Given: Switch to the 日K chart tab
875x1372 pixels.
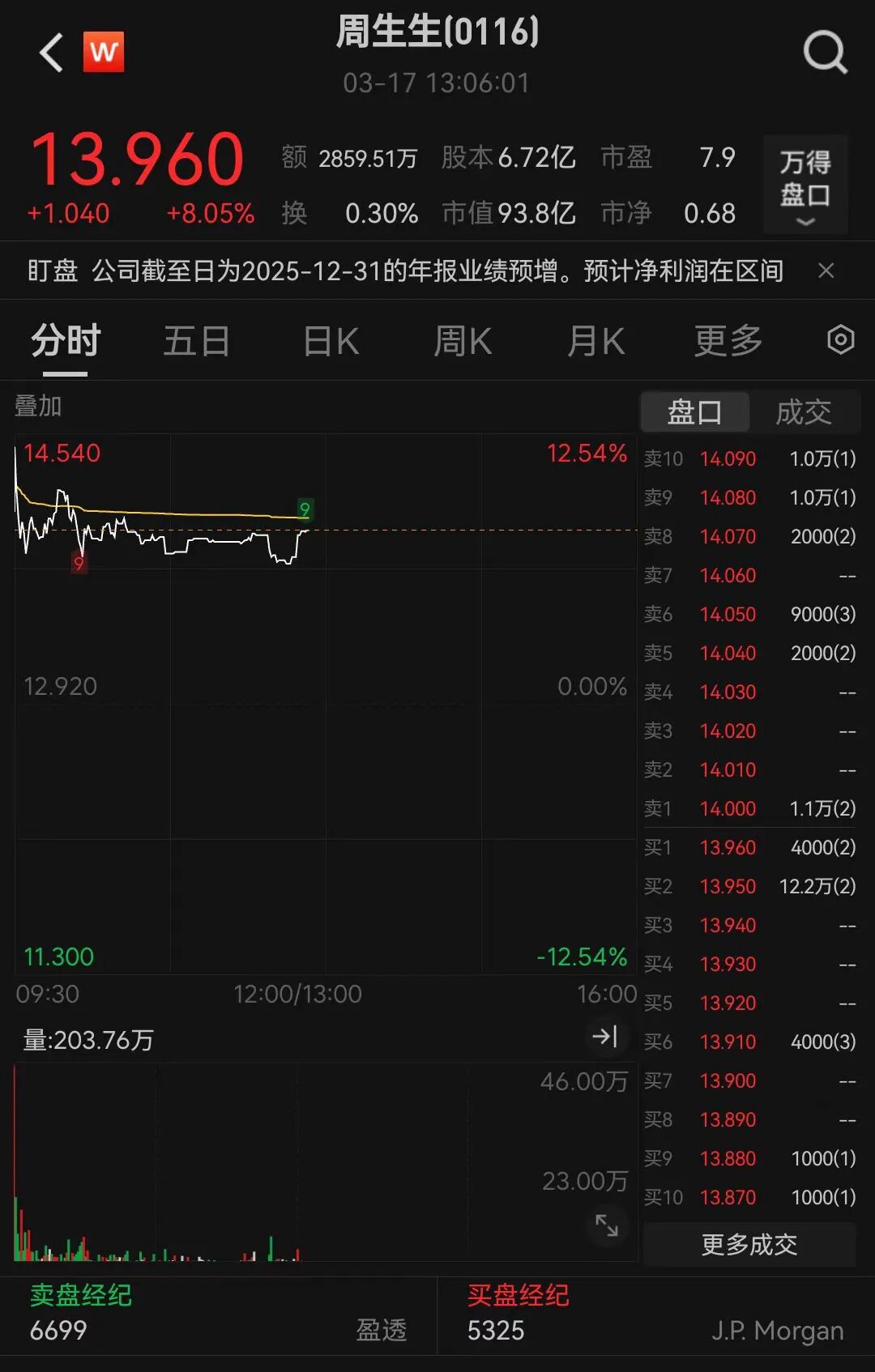Looking at the screenshot, I should pyautogui.click(x=331, y=341).
